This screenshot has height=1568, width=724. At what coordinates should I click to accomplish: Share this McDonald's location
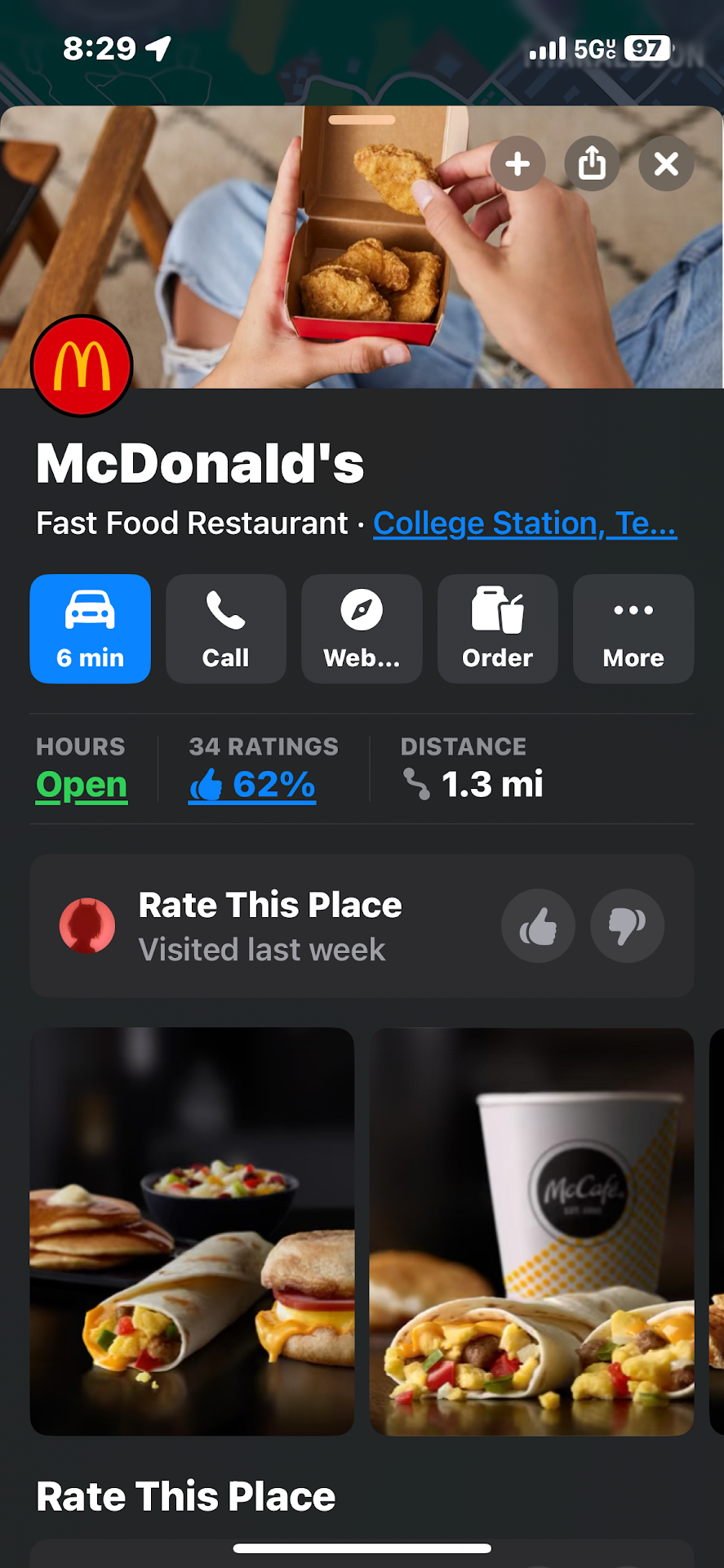(592, 164)
